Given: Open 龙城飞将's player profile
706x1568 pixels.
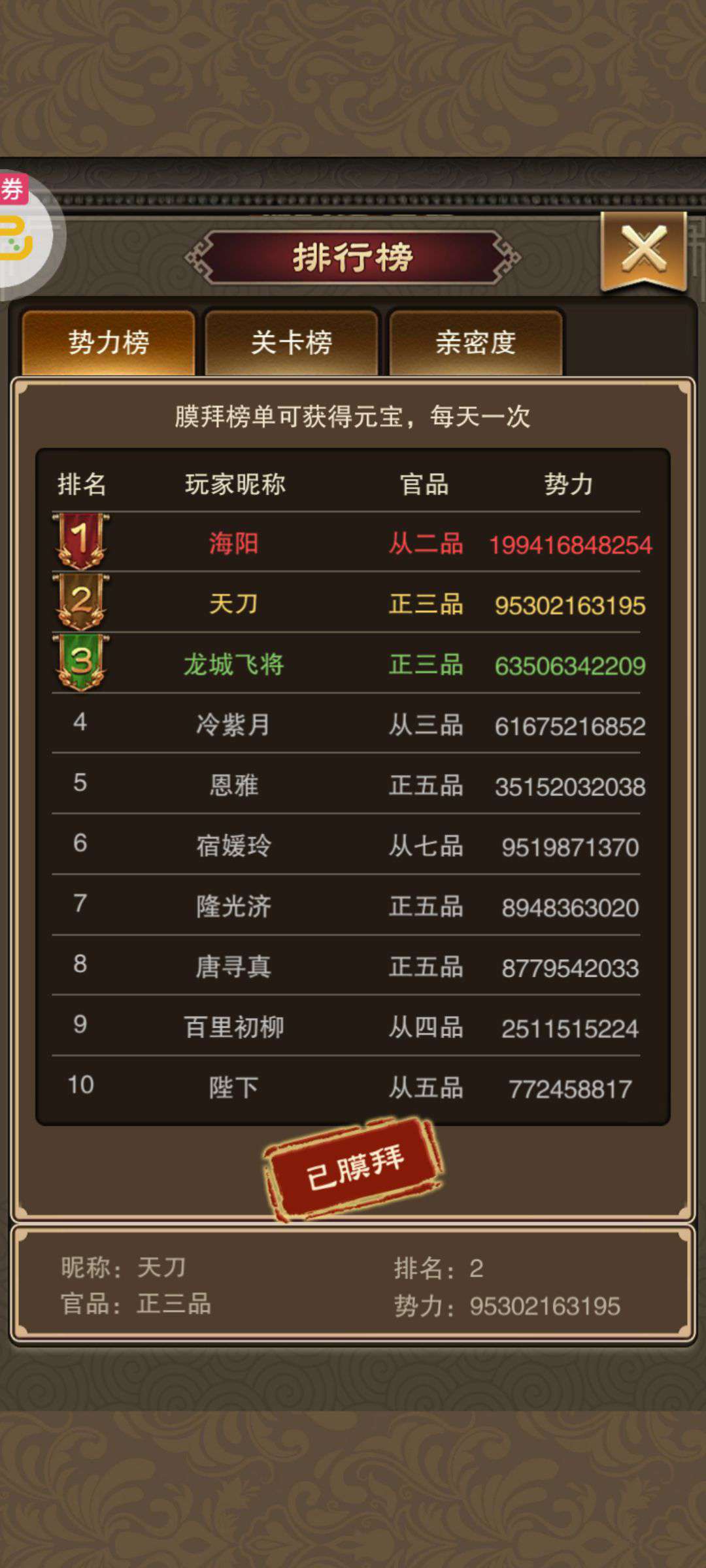Looking at the screenshot, I should coord(233,664).
